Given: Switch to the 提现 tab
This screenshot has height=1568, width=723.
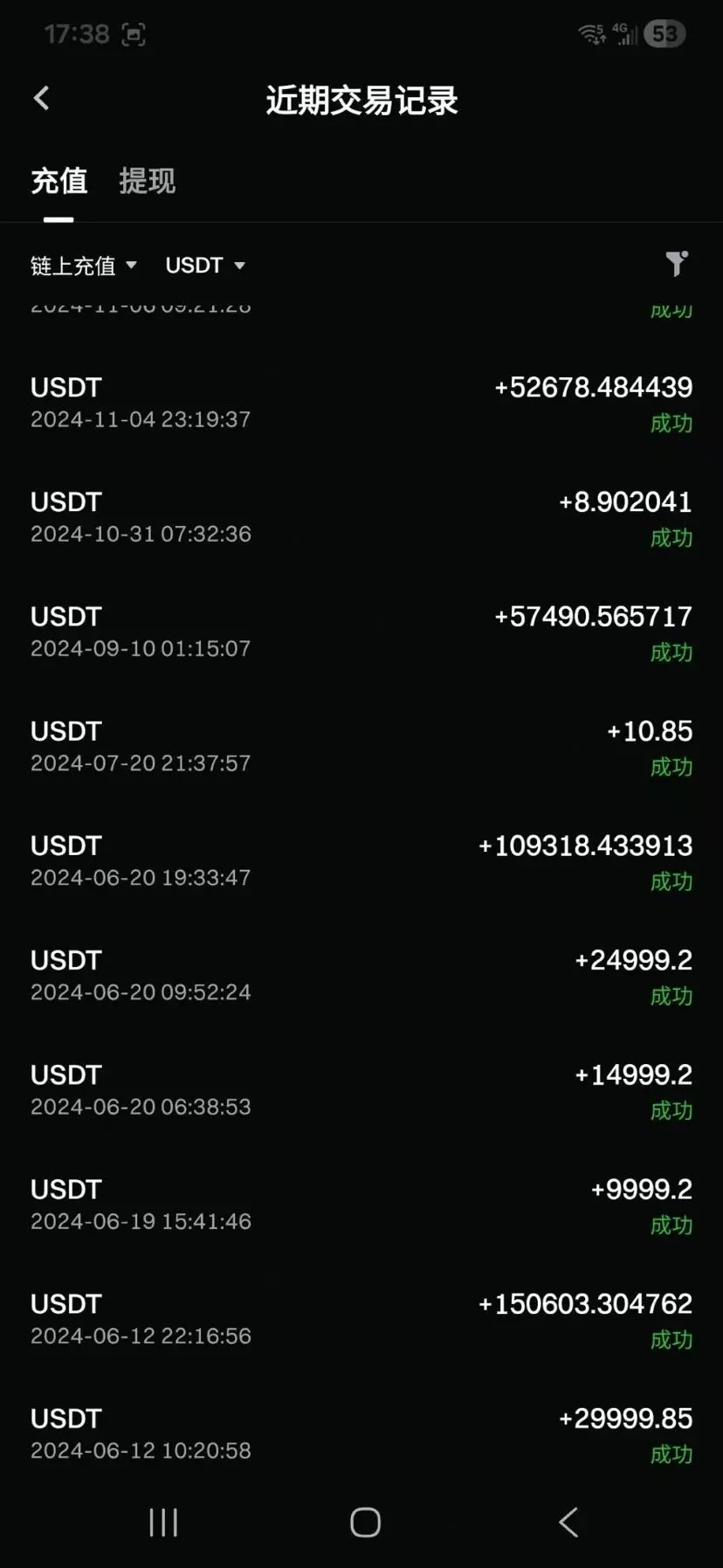Looking at the screenshot, I should coord(147,182).
